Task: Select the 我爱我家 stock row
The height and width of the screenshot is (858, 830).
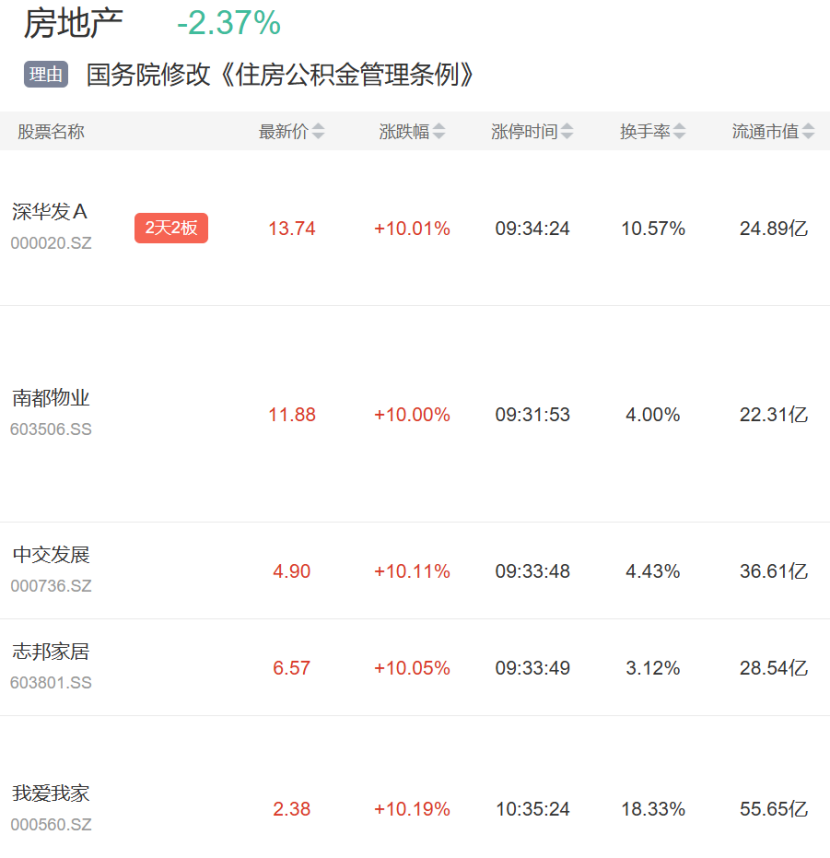Action: pos(415,787)
